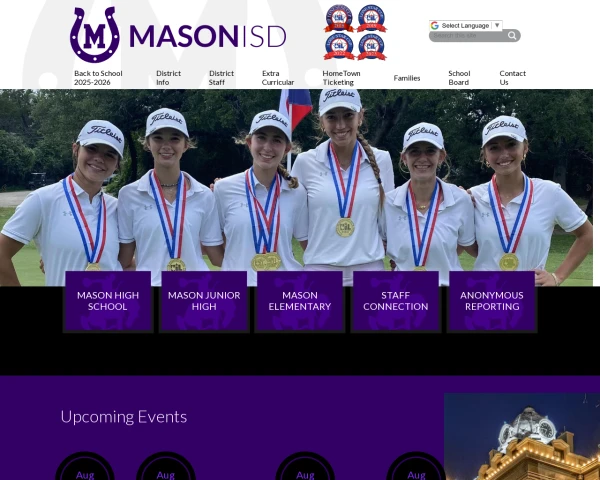Open the Contact Us page
600x480 pixels.
(x=512, y=77)
